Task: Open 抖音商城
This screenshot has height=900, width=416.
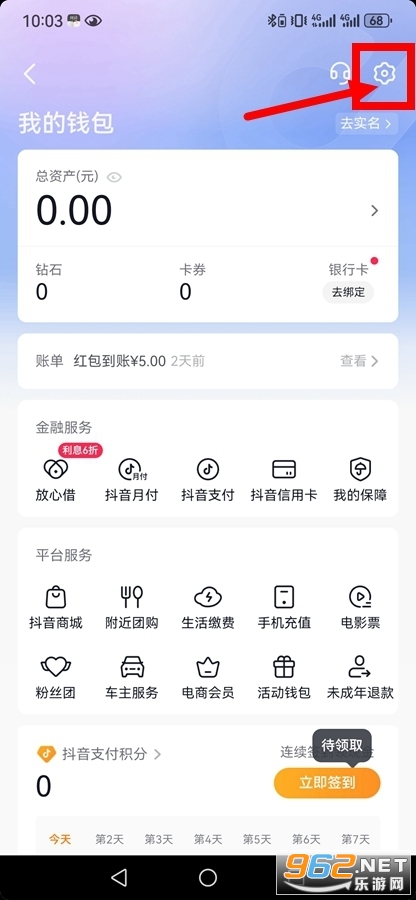Action: point(56,608)
